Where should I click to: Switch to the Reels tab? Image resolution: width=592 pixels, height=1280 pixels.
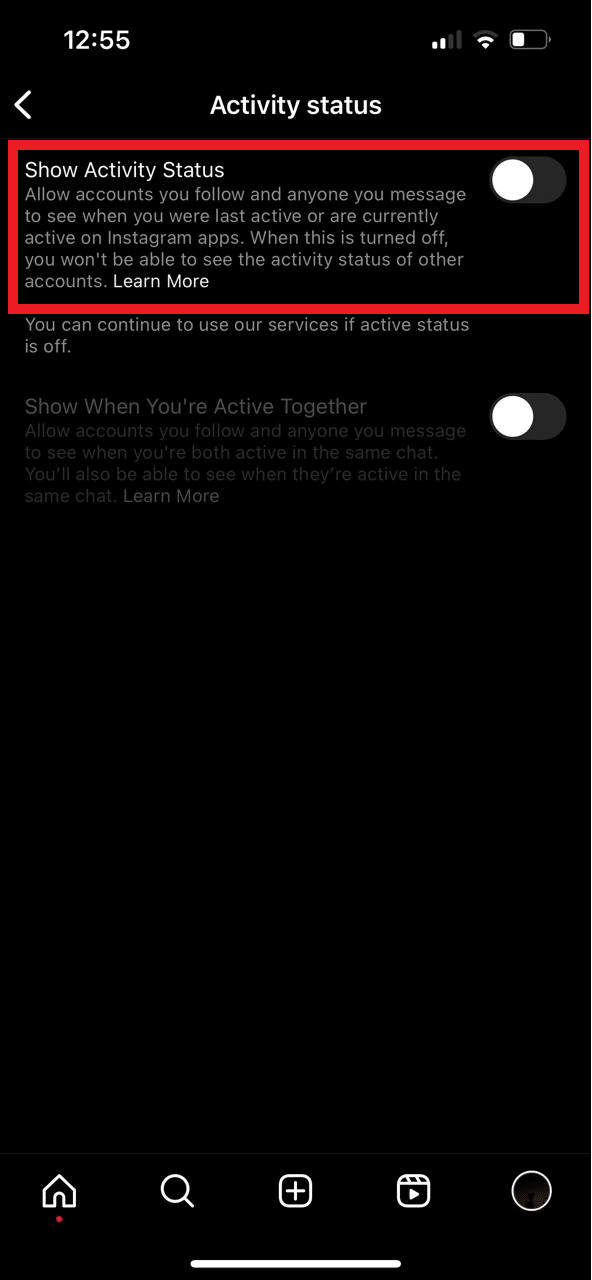point(413,1191)
